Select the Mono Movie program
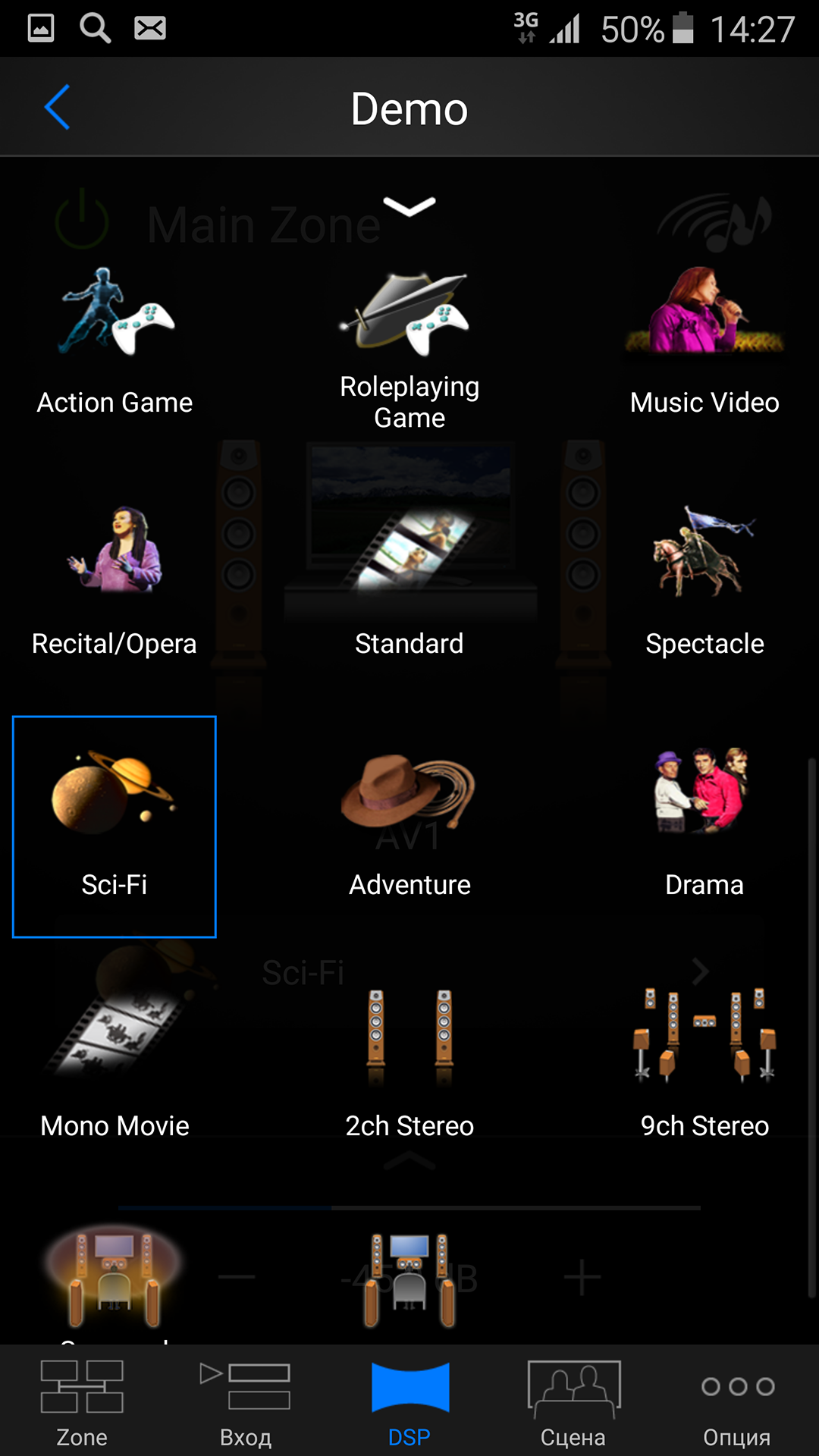819x1456 pixels. coord(115,1062)
